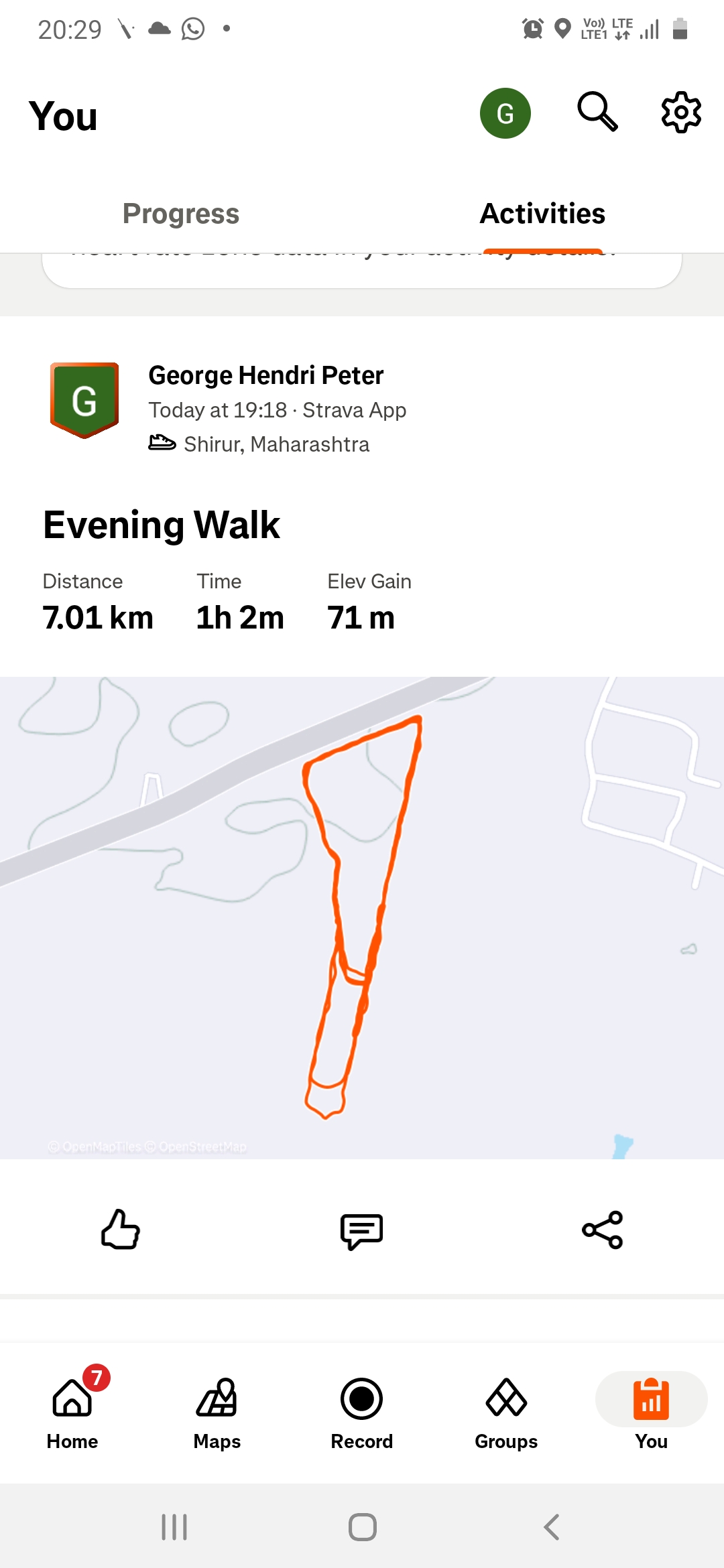The width and height of the screenshot is (724, 1568).
Task: Share the Evening Walk activity
Action: click(x=602, y=1230)
